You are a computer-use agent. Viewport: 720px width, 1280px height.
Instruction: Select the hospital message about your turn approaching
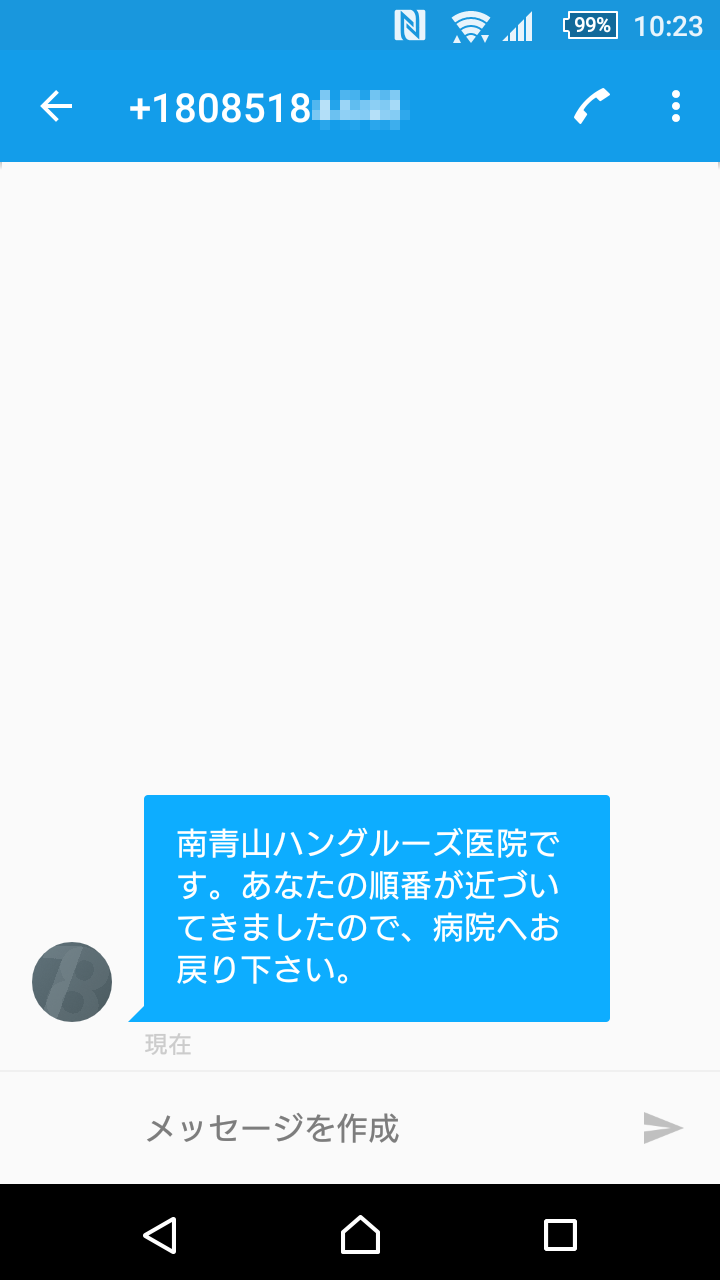click(x=377, y=908)
